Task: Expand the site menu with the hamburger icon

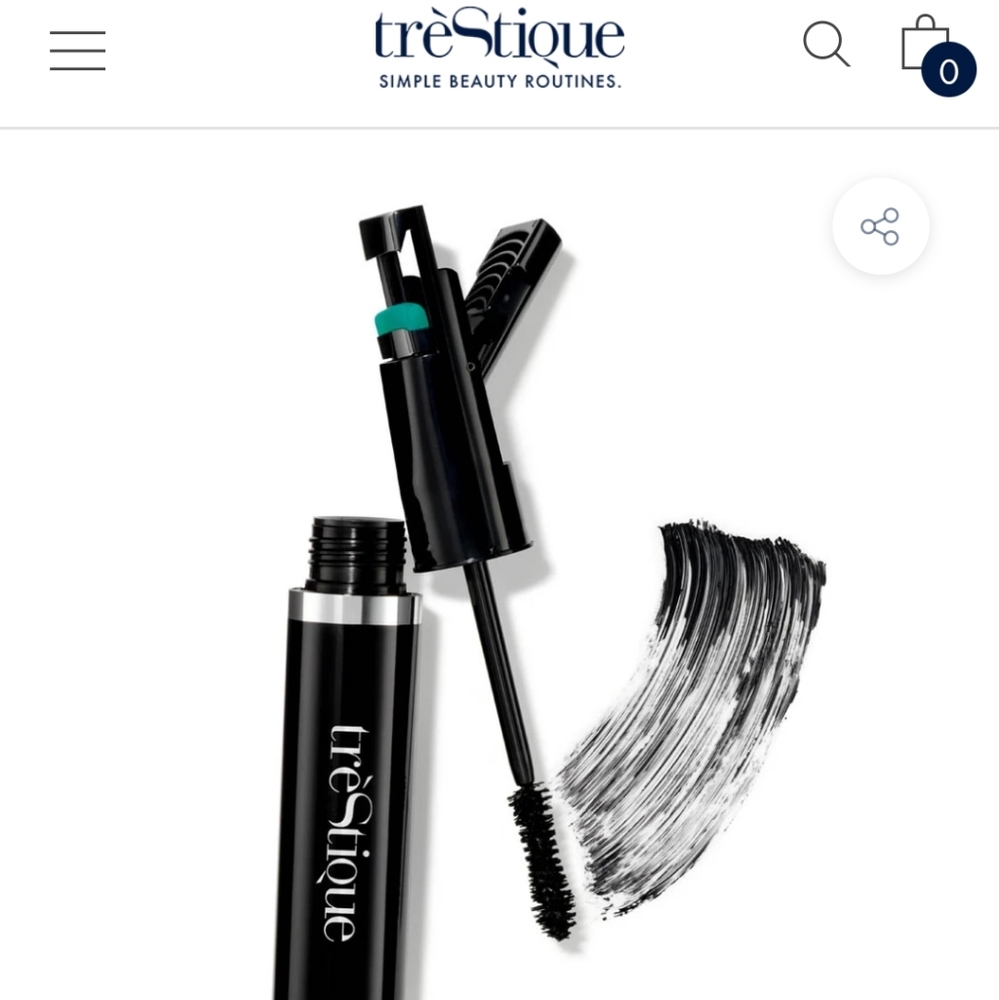Action: click(x=77, y=49)
